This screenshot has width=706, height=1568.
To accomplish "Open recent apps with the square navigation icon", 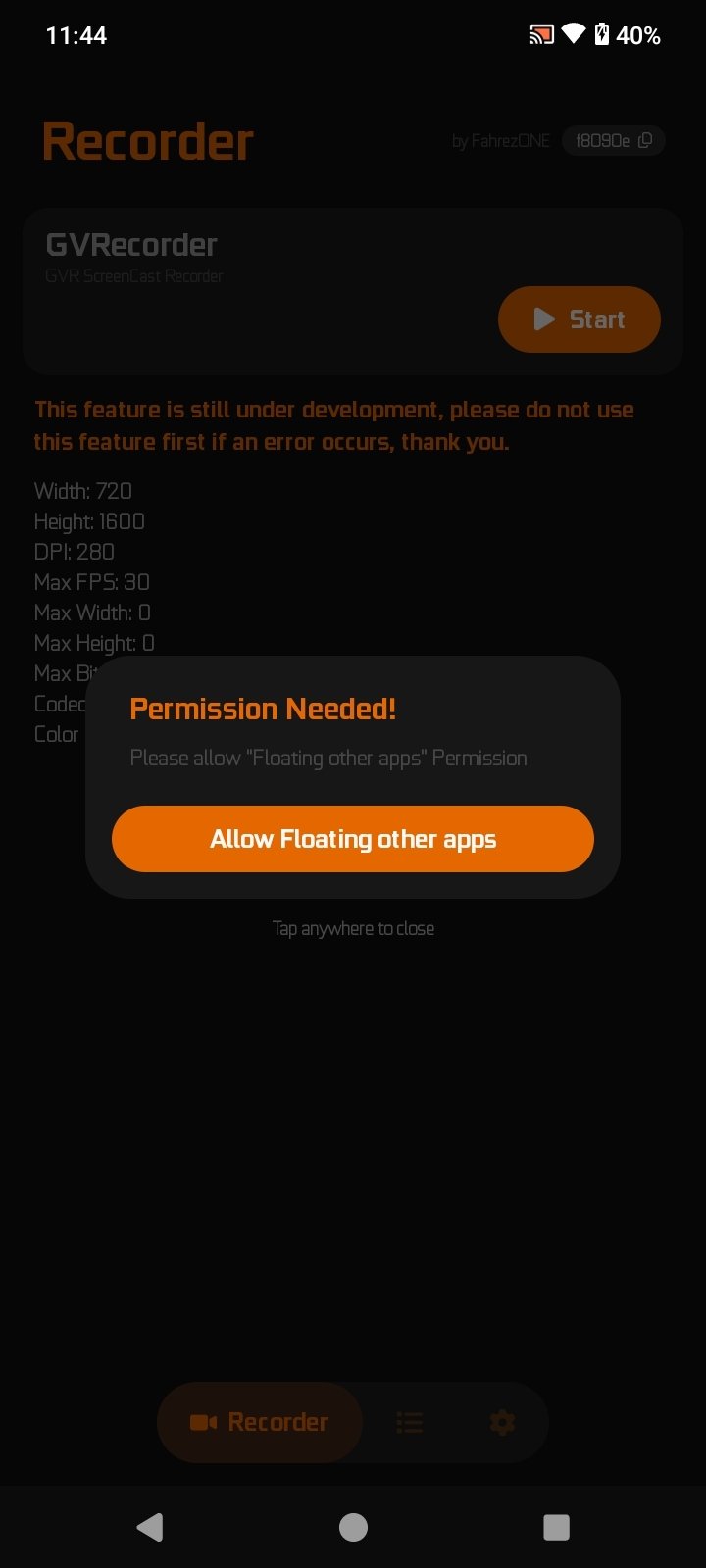I will tap(556, 1526).
